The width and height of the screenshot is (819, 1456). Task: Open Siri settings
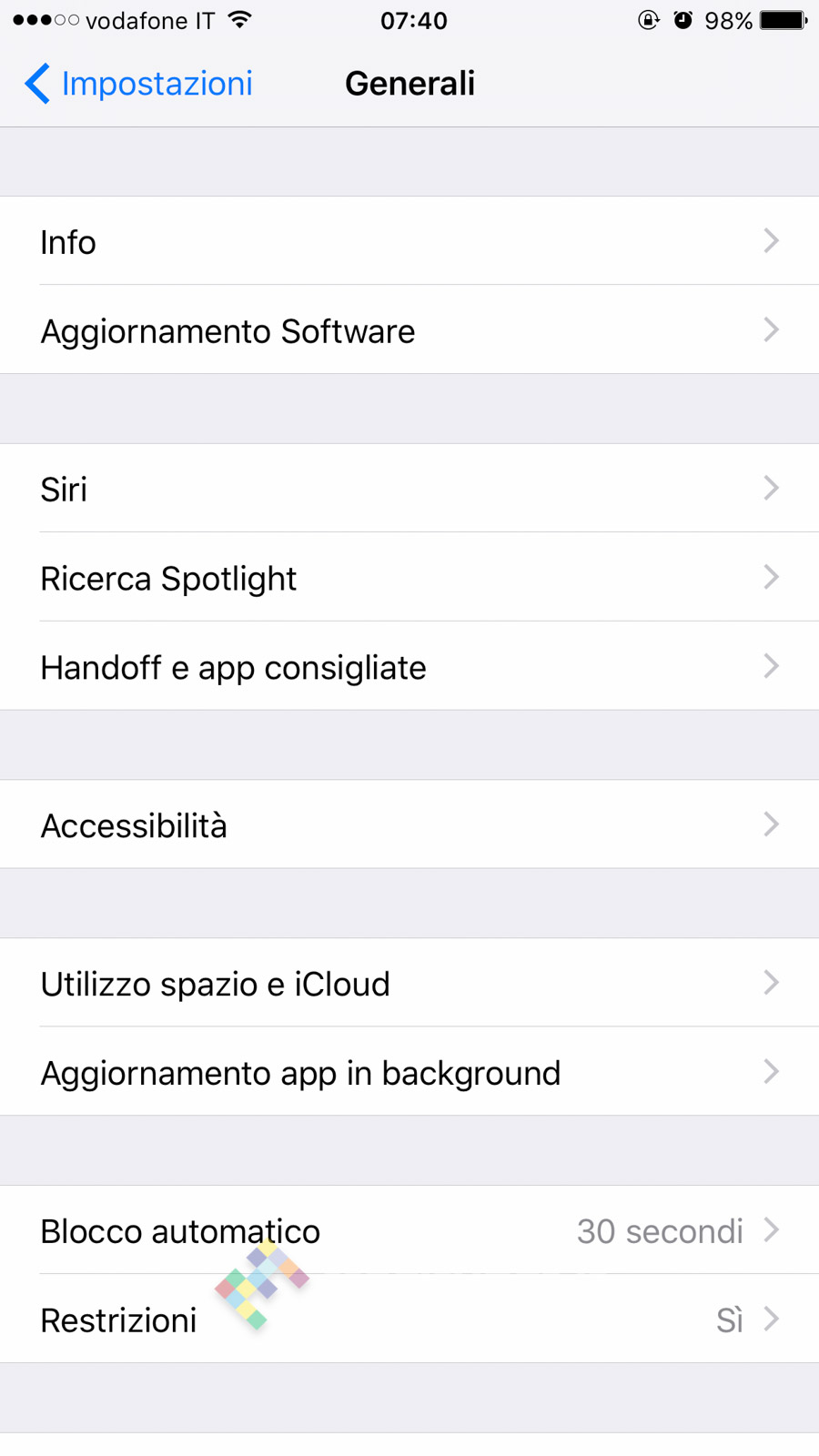(409, 489)
